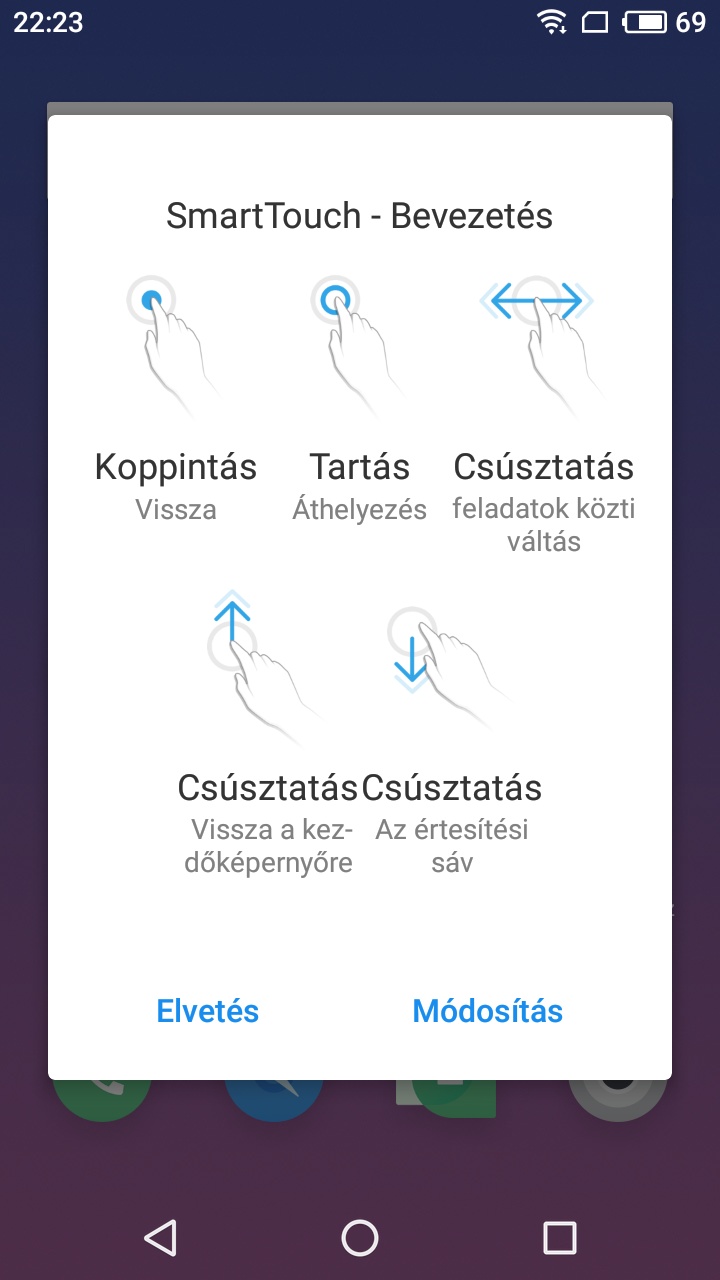Go to the home screen via circle button
720x1280 pixels.
[x=360, y=1238]
